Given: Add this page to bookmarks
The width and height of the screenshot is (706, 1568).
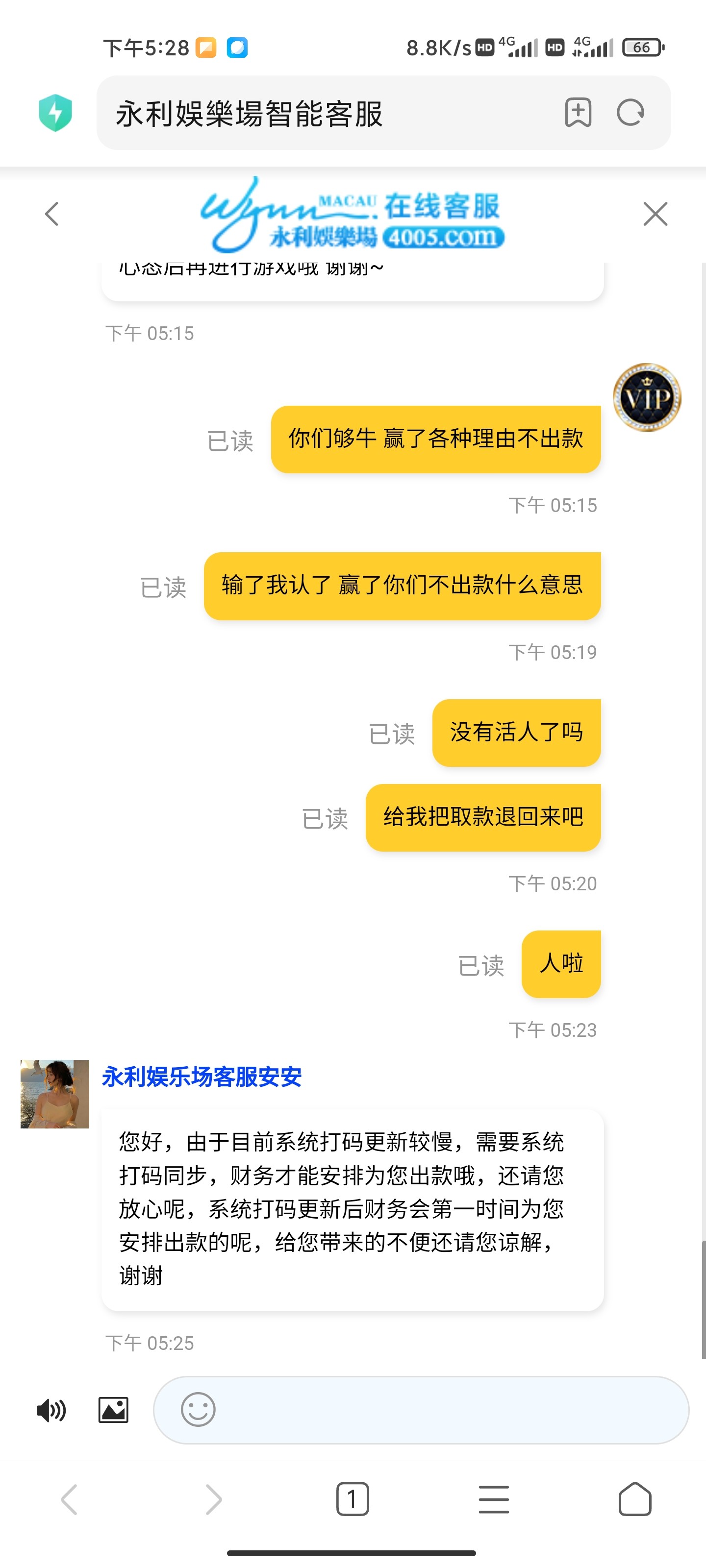Looking at the screenshot, I should 578,113.
